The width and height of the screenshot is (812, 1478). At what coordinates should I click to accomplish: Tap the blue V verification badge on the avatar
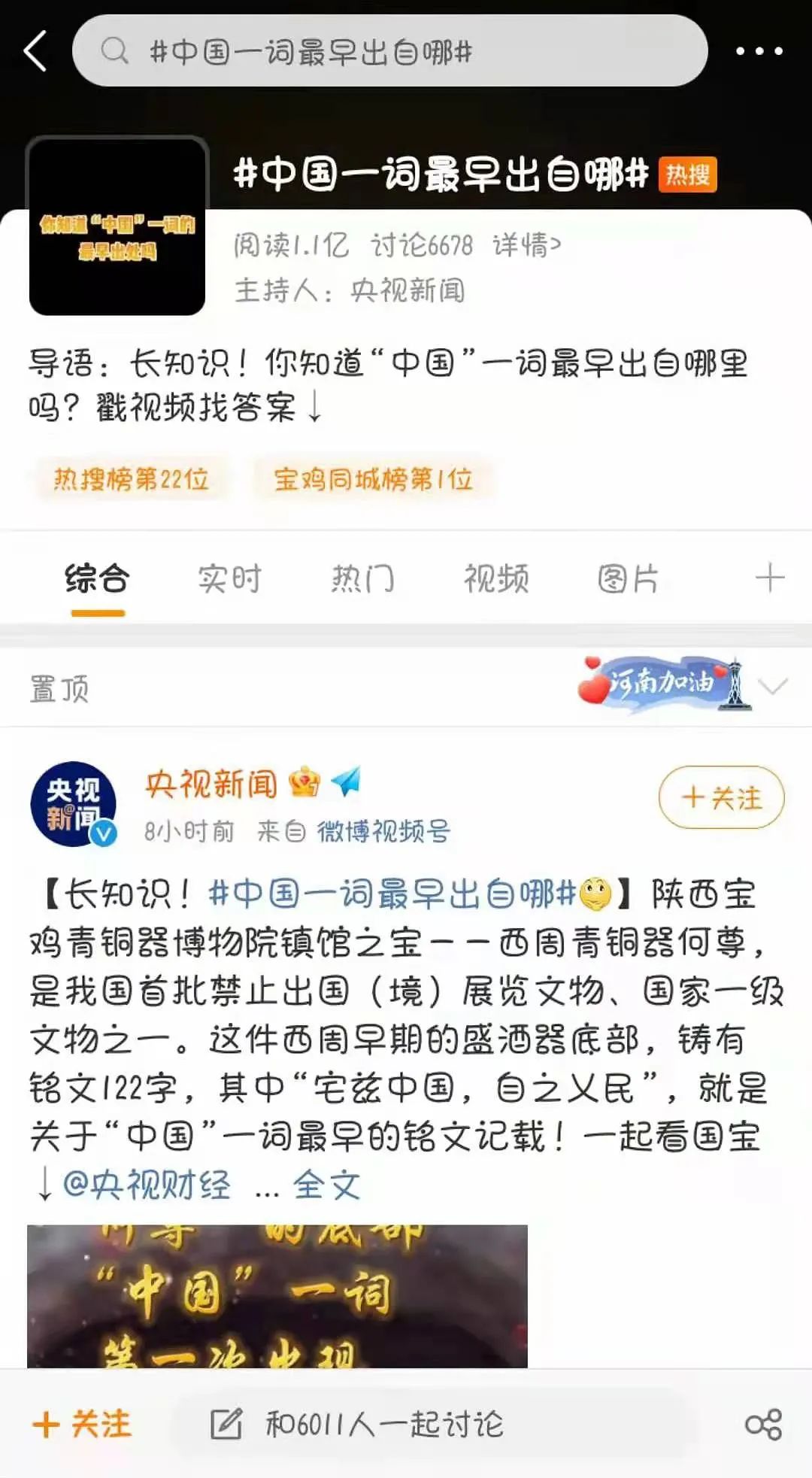[102, 832]
